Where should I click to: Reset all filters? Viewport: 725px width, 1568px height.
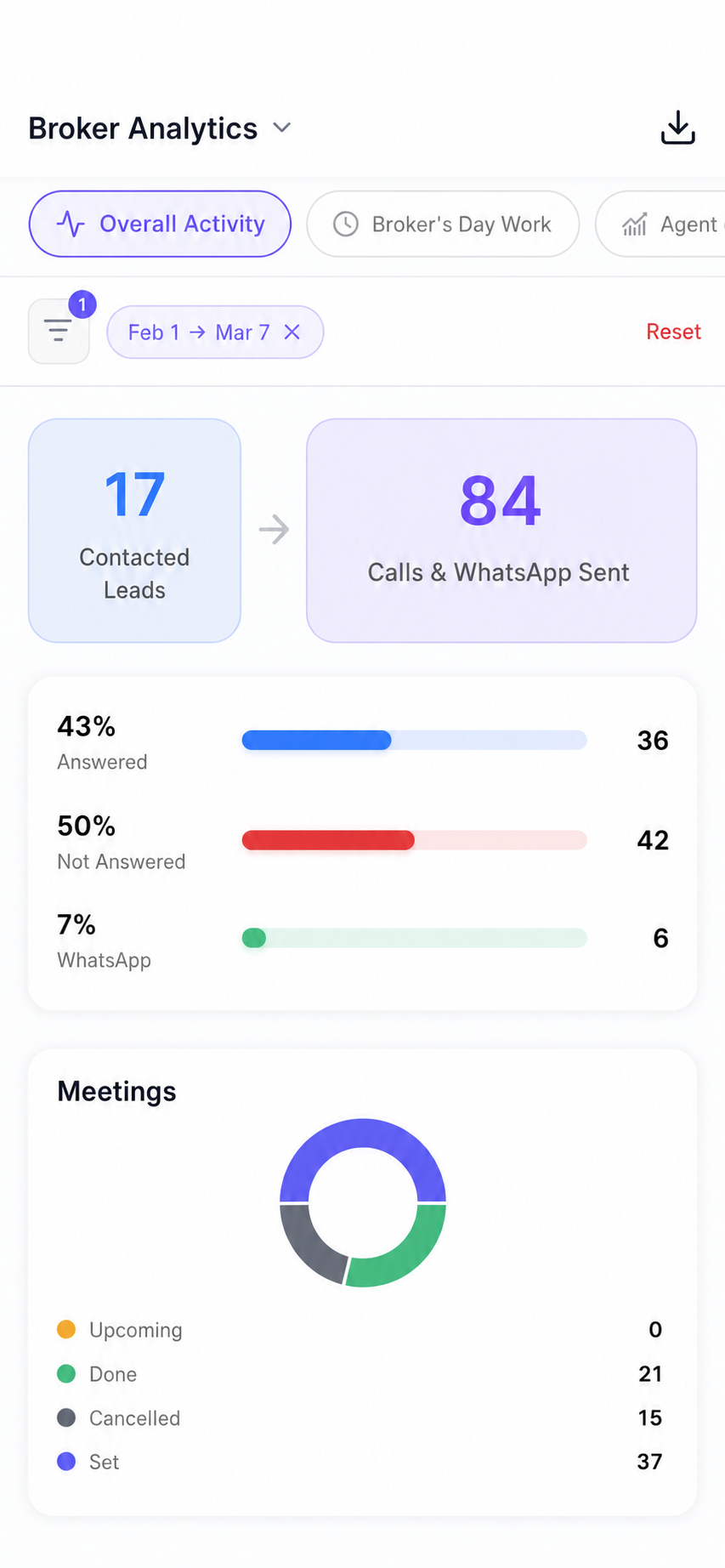pos(673,332)
